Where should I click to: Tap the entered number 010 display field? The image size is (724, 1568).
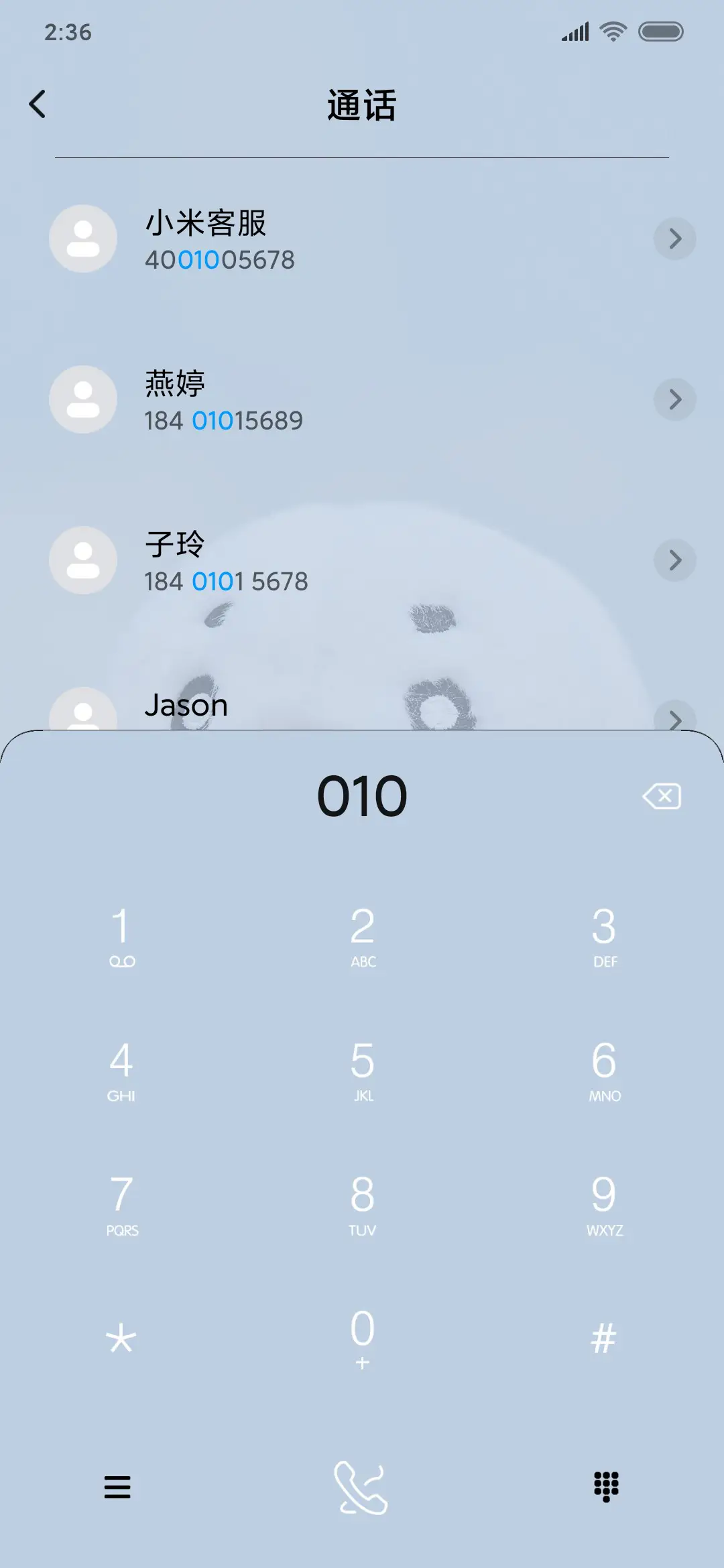pyautogui.click(x=362, y=795)
